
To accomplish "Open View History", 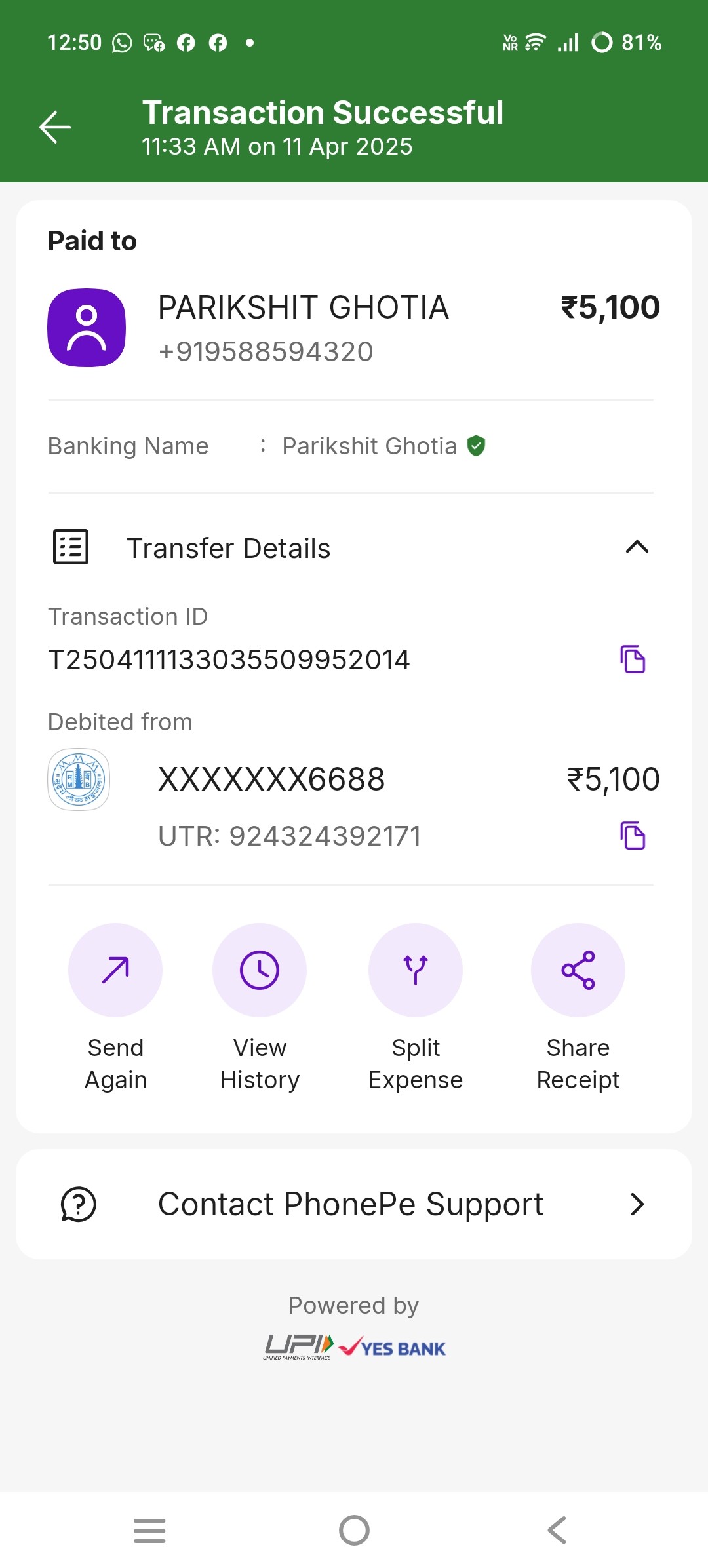I will click(260, 1008).
